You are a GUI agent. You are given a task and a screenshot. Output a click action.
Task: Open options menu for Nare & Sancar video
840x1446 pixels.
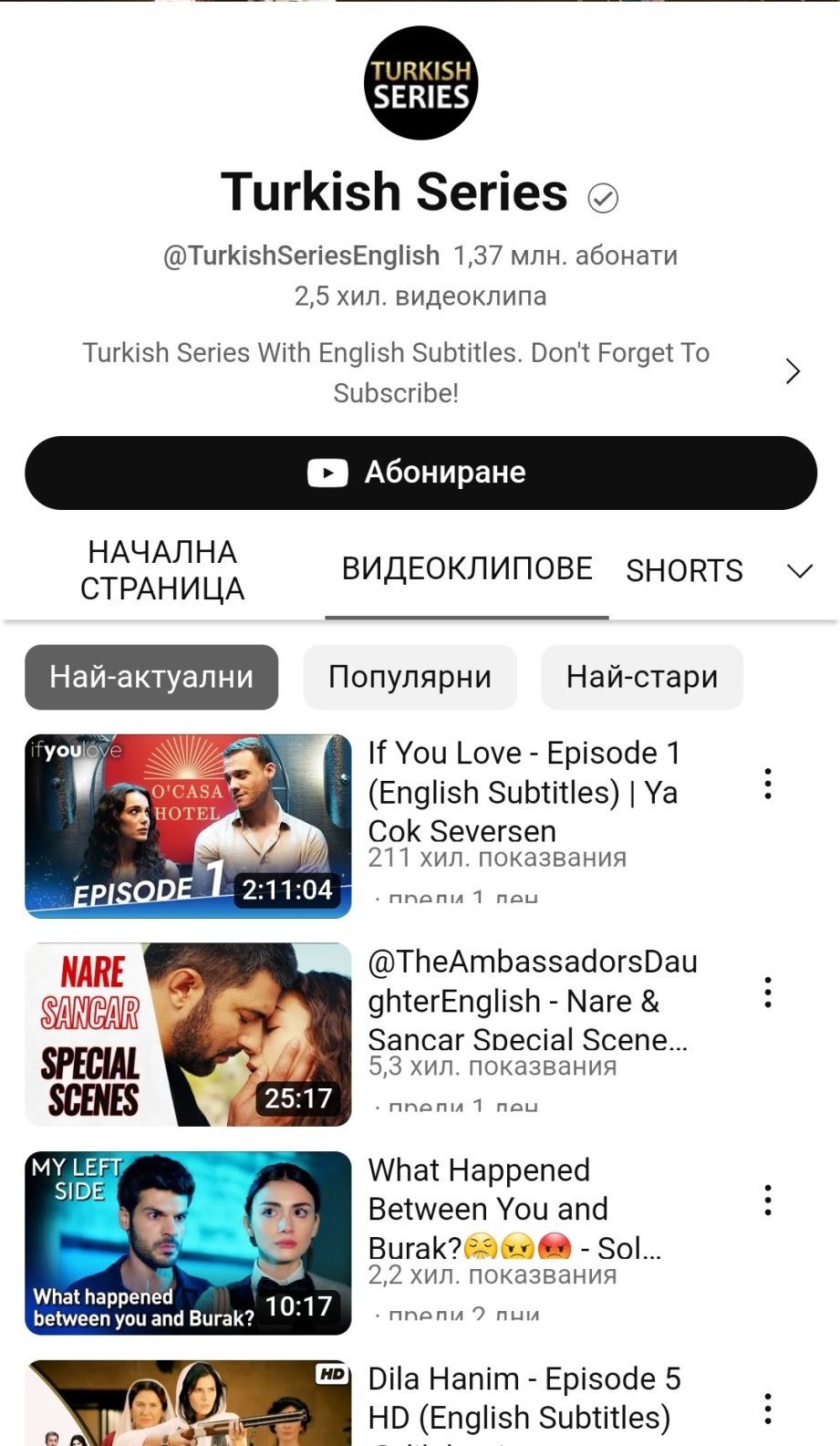pos(768,992)
